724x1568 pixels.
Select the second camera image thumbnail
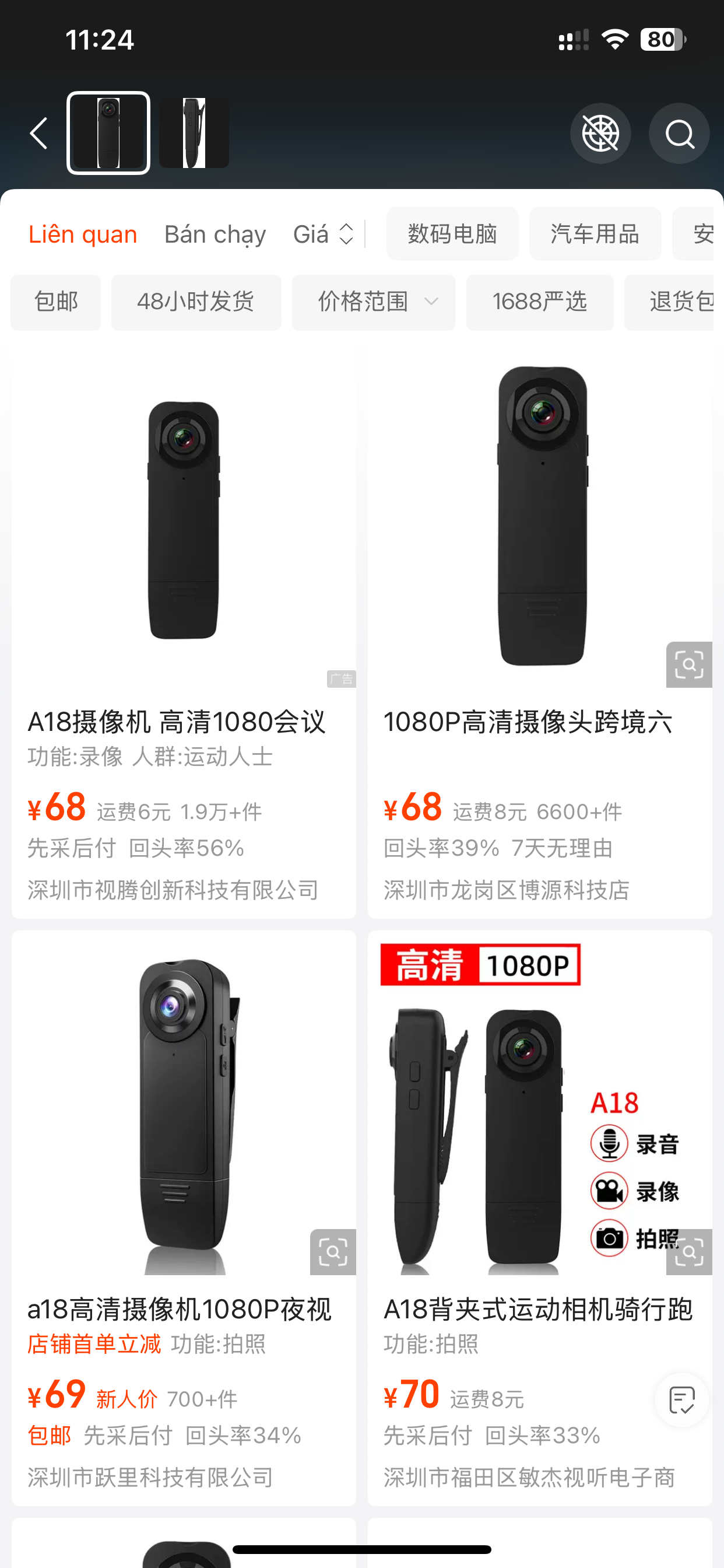click(x=194, y=132)
